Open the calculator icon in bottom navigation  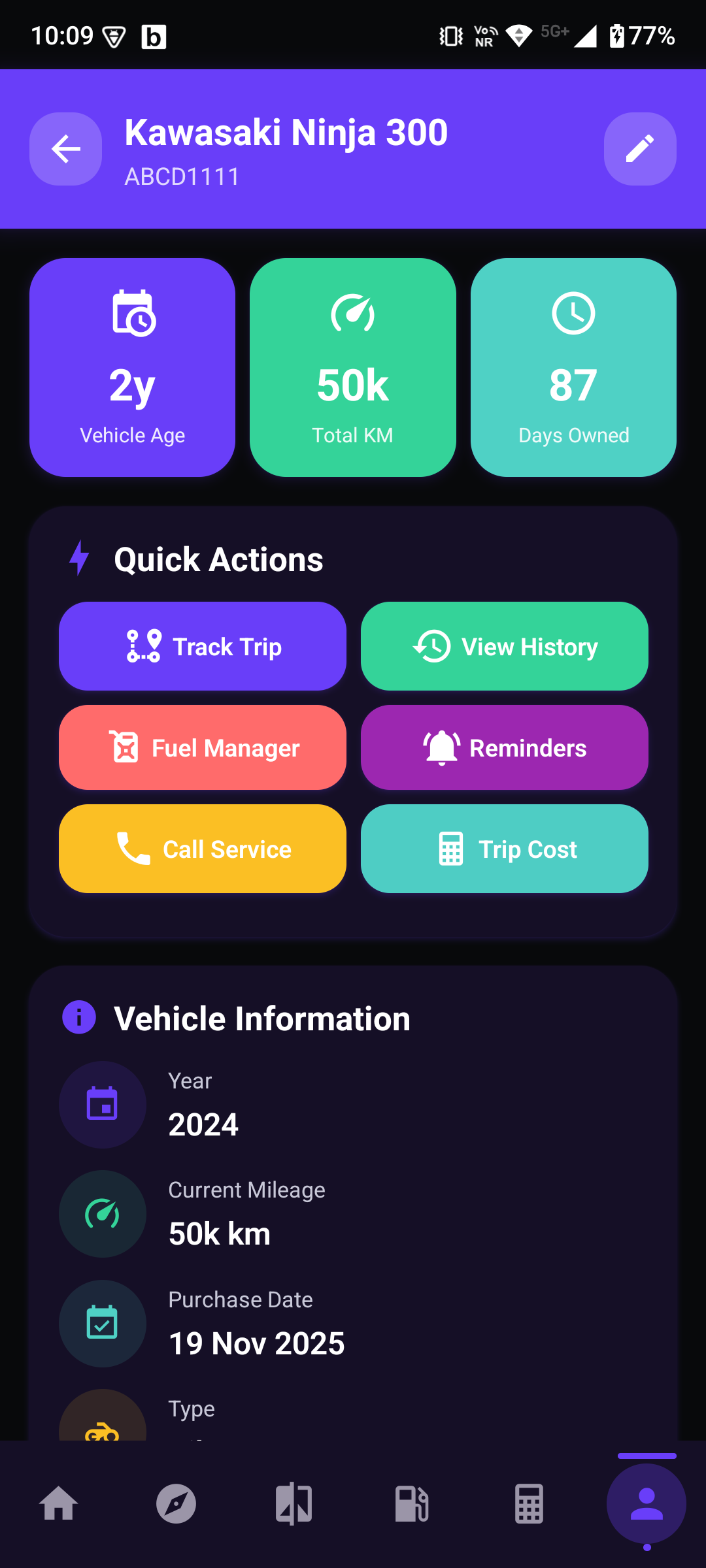pos(528,1503)
